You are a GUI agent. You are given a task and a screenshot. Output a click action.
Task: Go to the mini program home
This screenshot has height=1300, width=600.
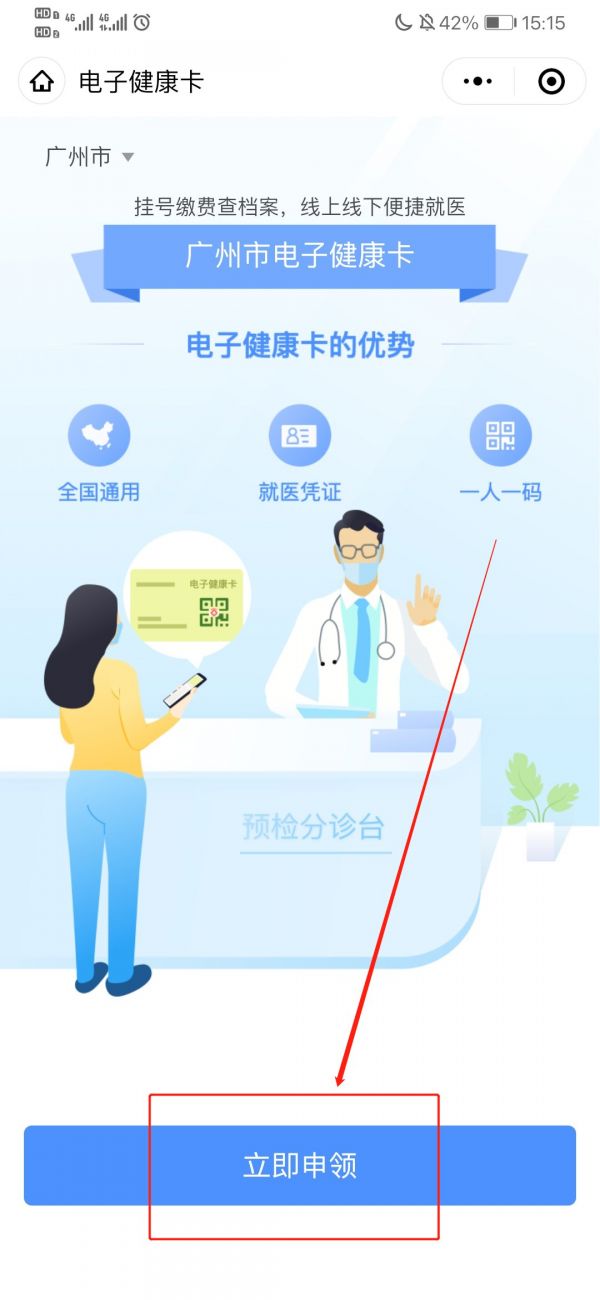pos(42,82)
